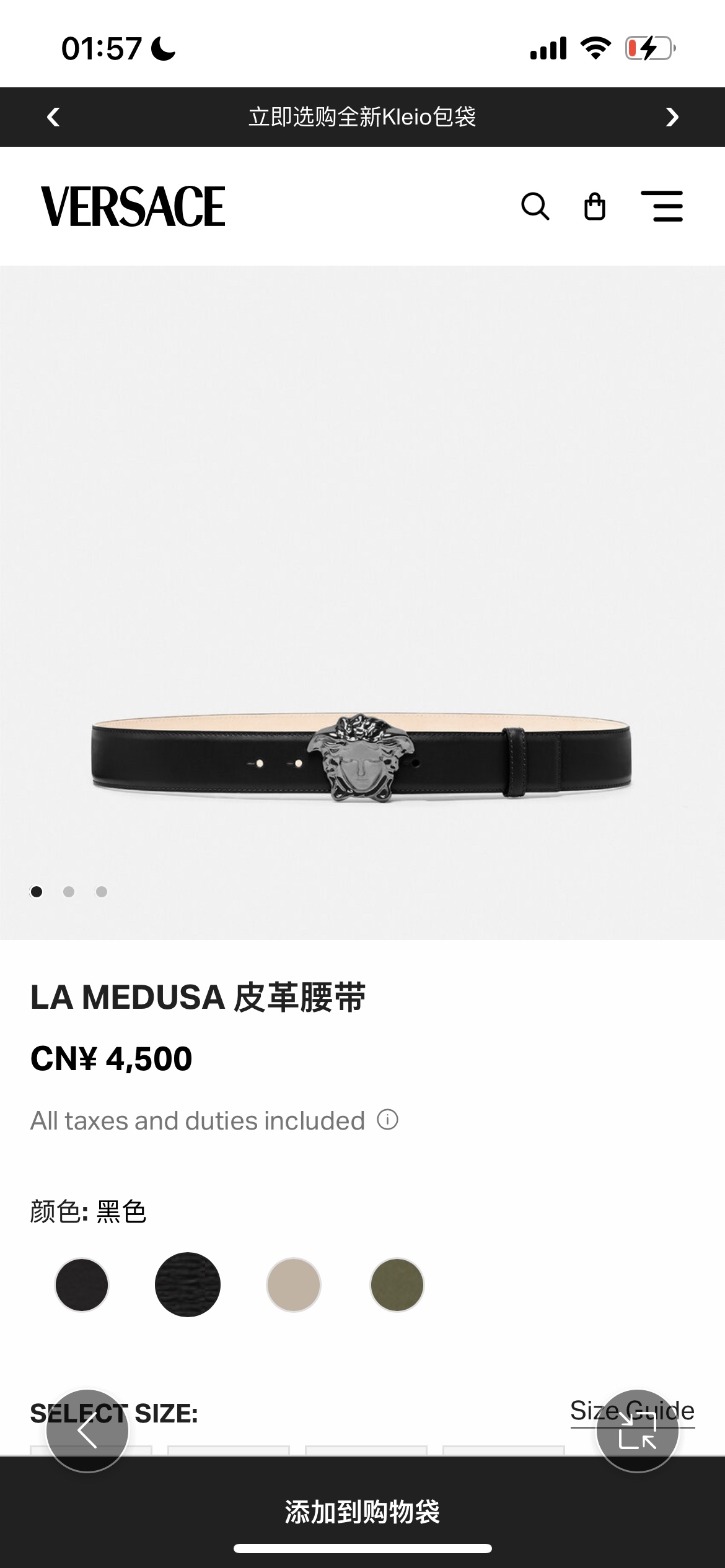Open the search icon
Image resolution: width=725 pixels, height=1568 pixels.
(x=535, y=206)
